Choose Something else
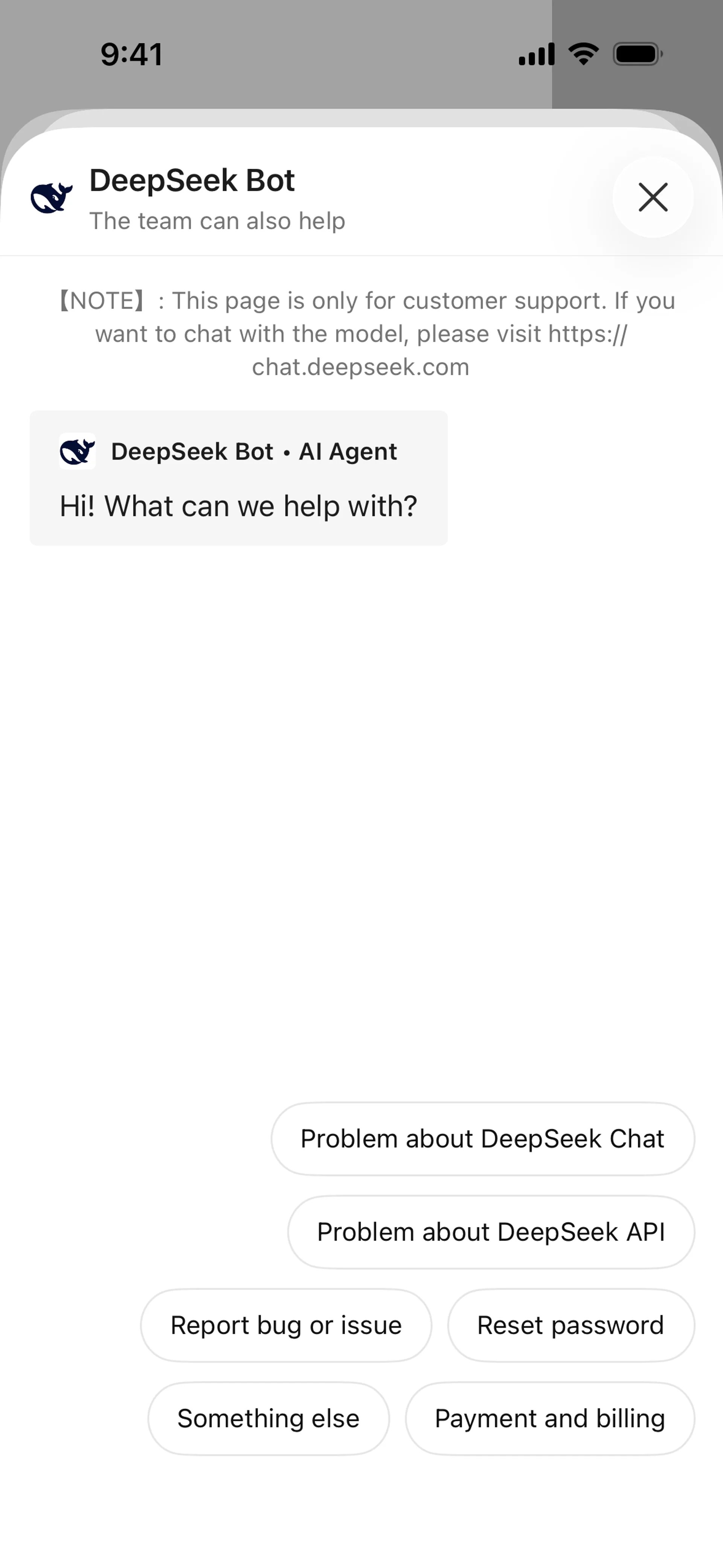Viewport: 723px width, 1568px height. pos(268,1418)
